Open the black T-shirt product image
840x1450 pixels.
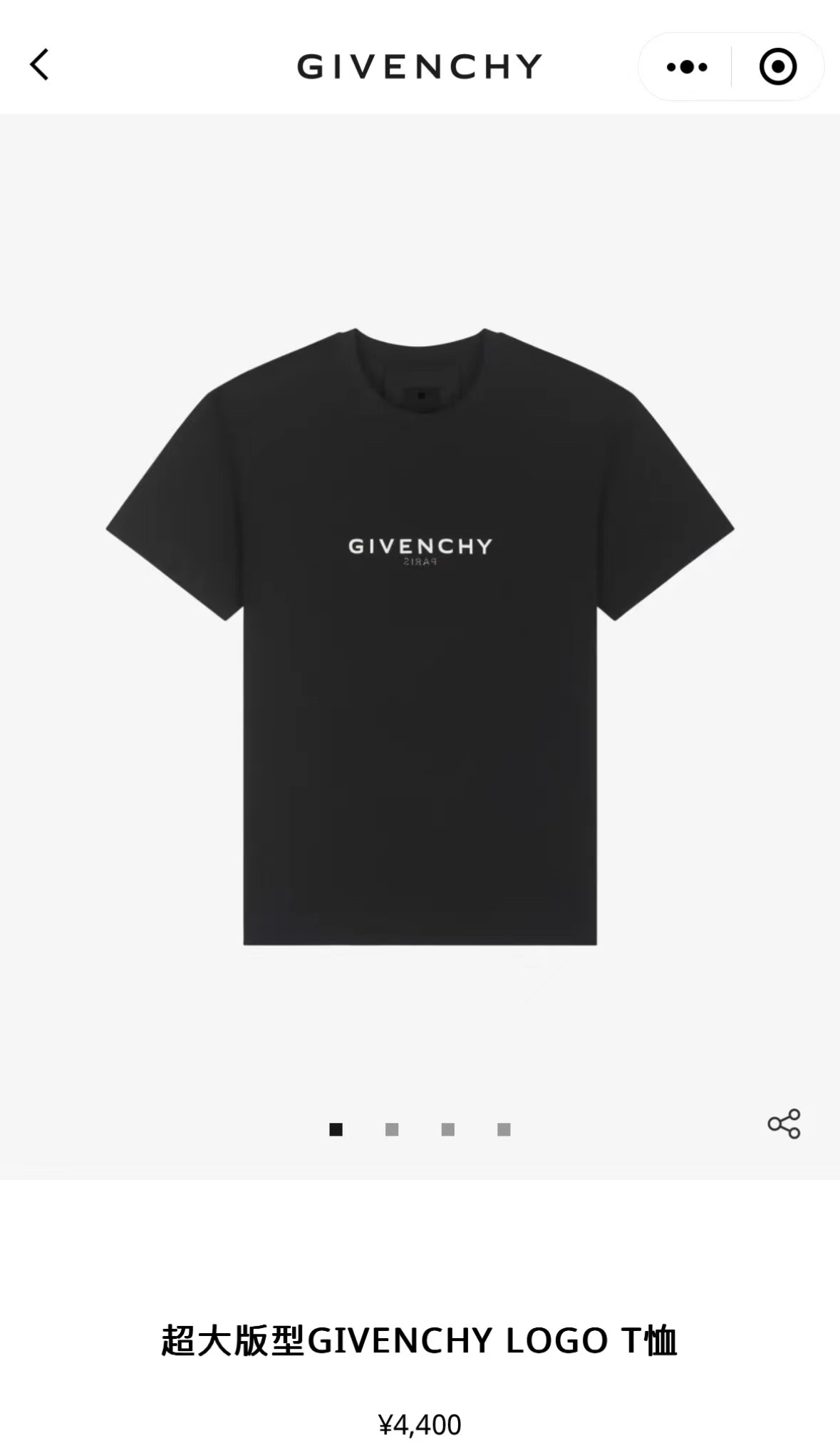point(420,636)
